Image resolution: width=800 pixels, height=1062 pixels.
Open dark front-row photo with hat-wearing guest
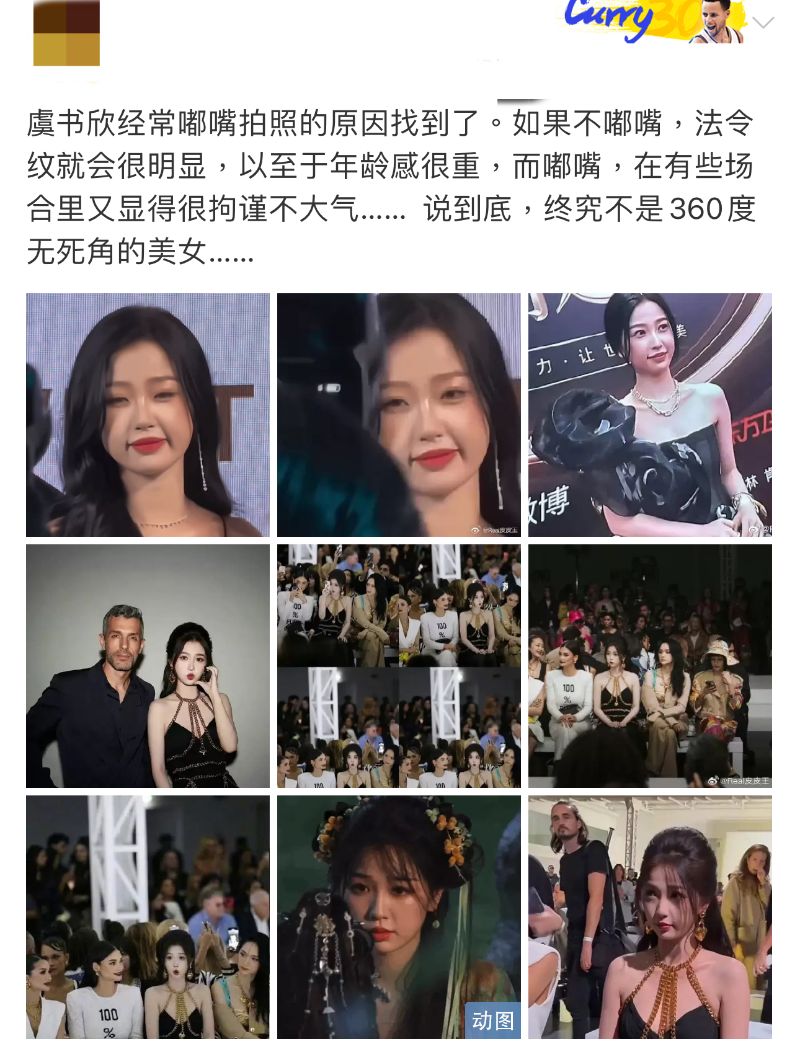(x=650, y=666)
